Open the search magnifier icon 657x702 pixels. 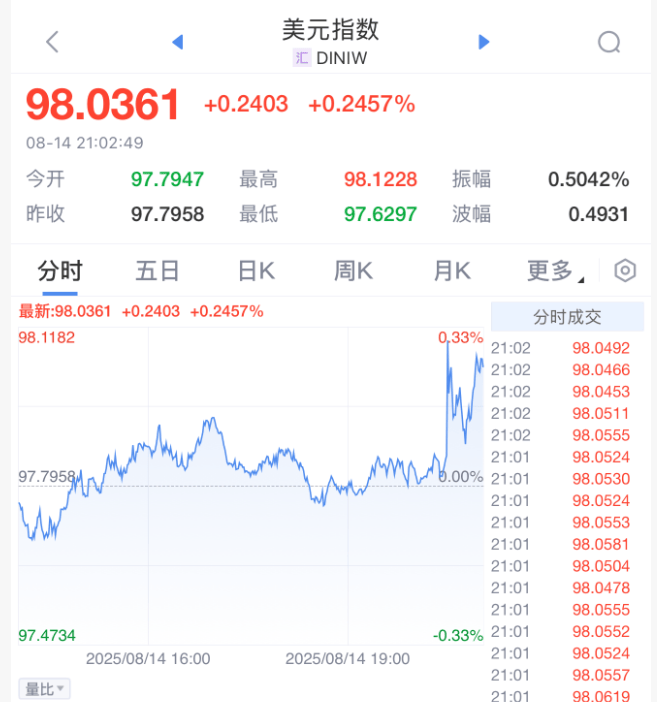pyautogui.click(x=609, y=42)
